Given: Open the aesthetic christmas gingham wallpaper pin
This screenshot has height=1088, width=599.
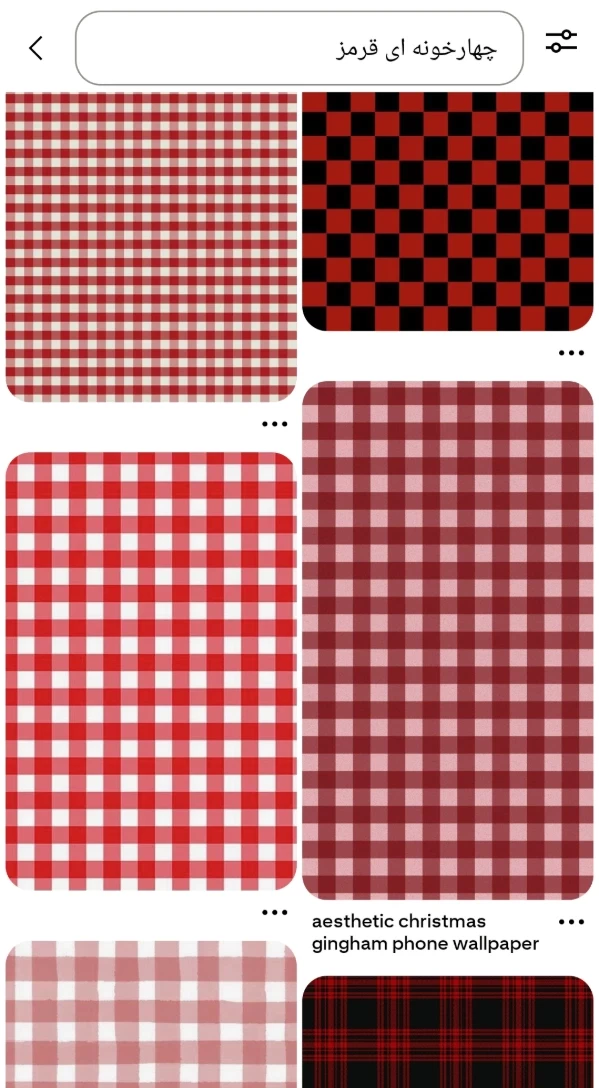Looking at the screenshot, I should [x=448, y=640].
